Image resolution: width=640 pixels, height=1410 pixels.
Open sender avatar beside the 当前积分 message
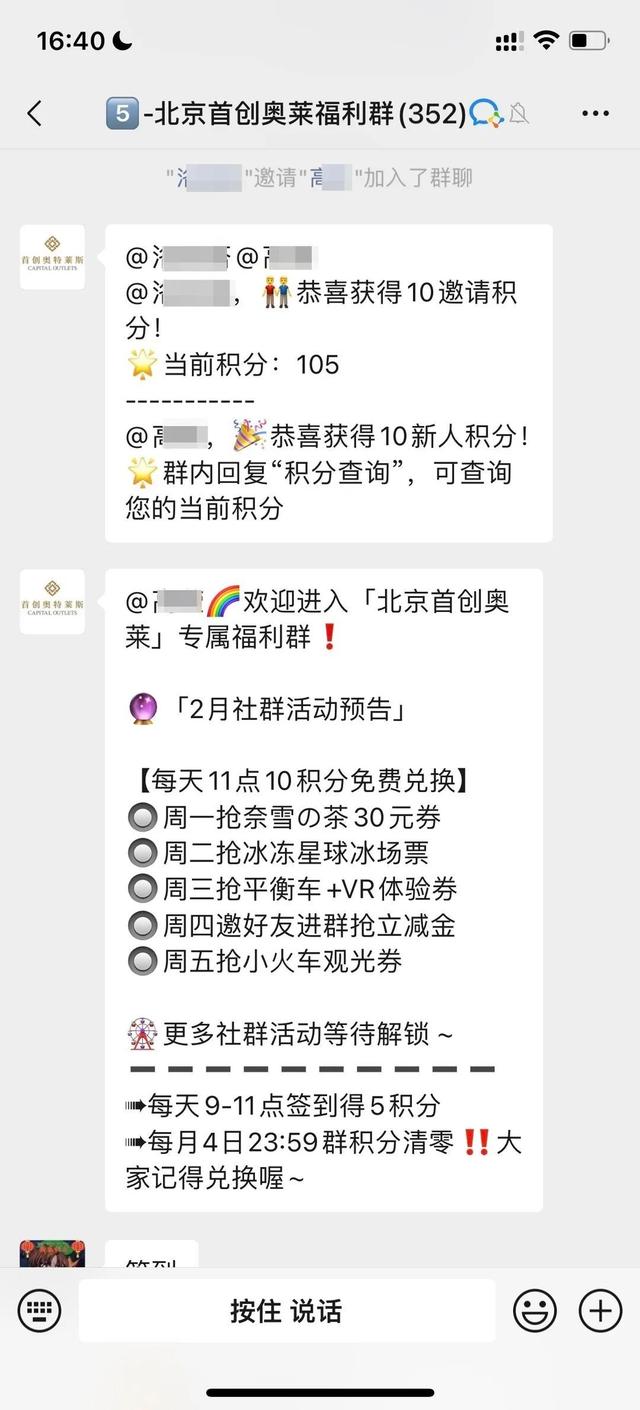[52, 258]
